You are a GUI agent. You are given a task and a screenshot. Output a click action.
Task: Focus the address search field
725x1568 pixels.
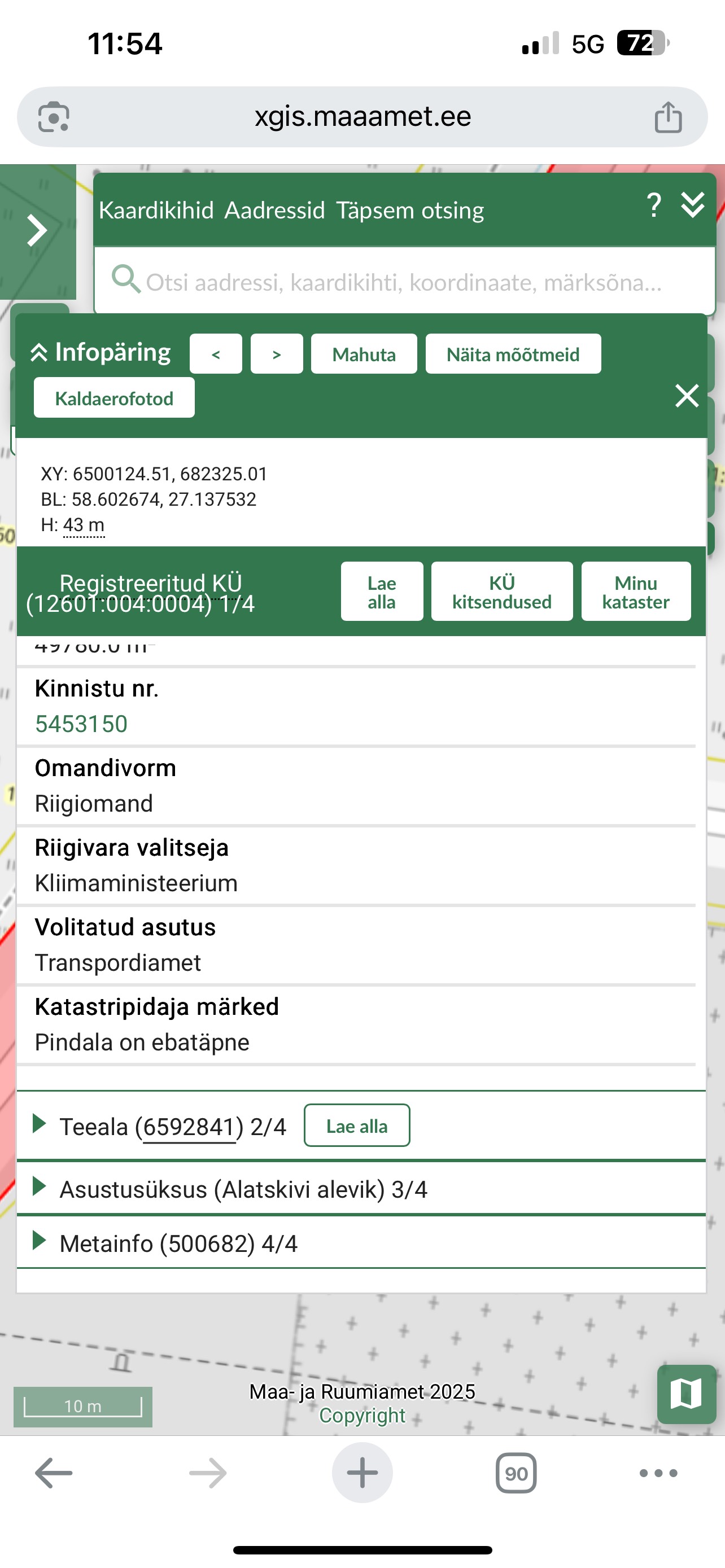tap(404, 282)
